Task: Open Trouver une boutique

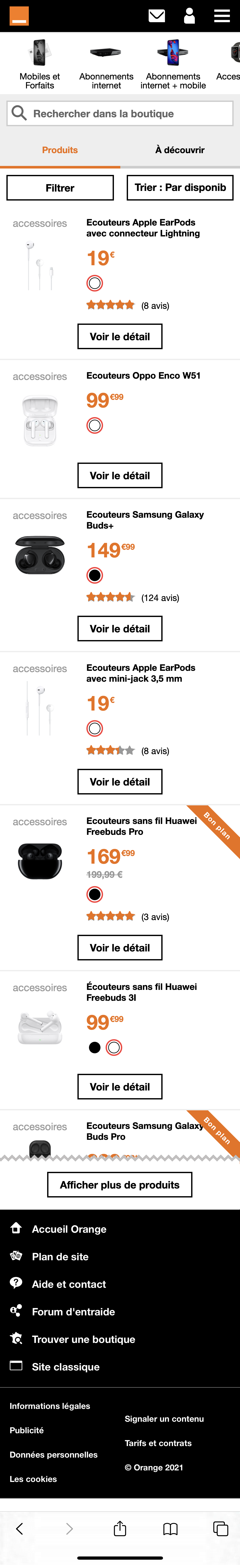Action: click(x=83, y=1339)
